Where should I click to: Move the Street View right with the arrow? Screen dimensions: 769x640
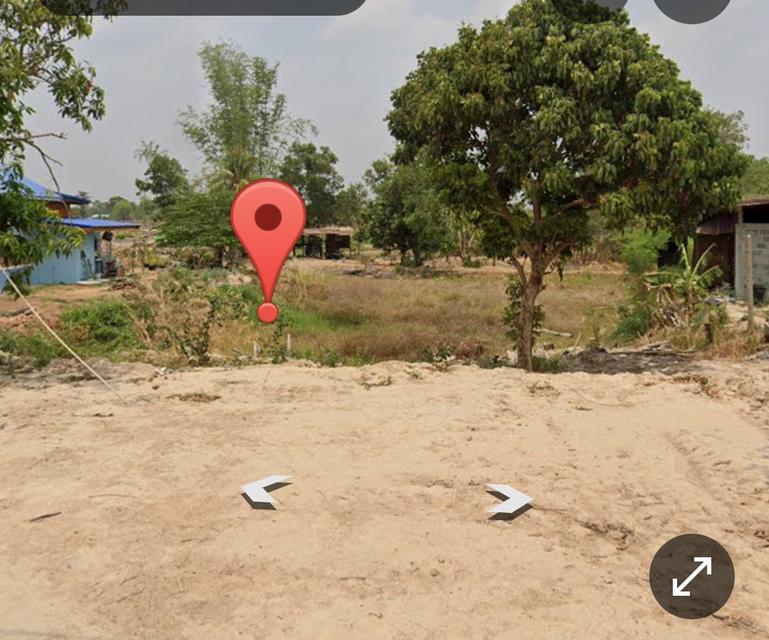510,498
